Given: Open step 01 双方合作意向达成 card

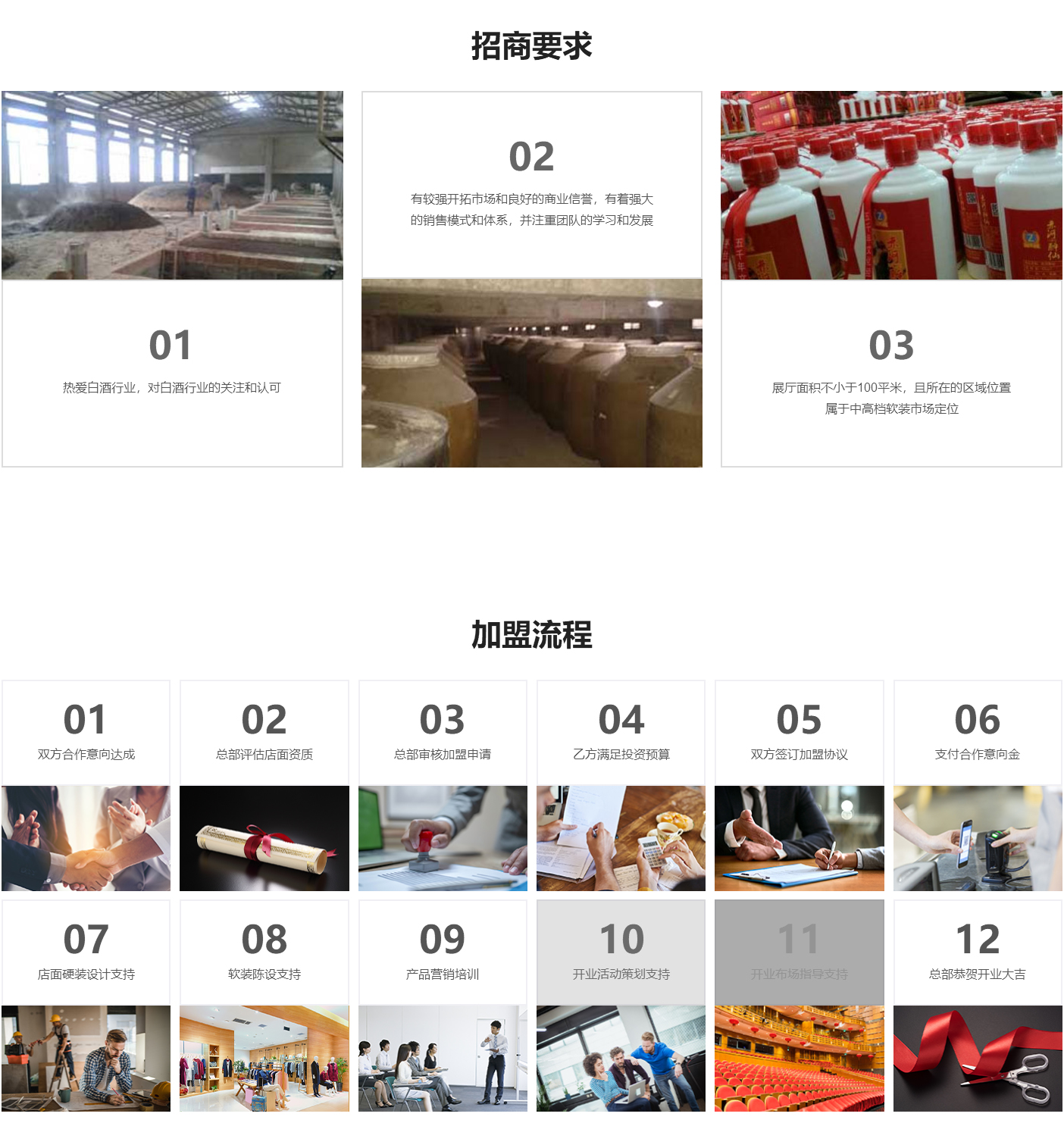Looking at the screenshot, I should click(86, 733).
